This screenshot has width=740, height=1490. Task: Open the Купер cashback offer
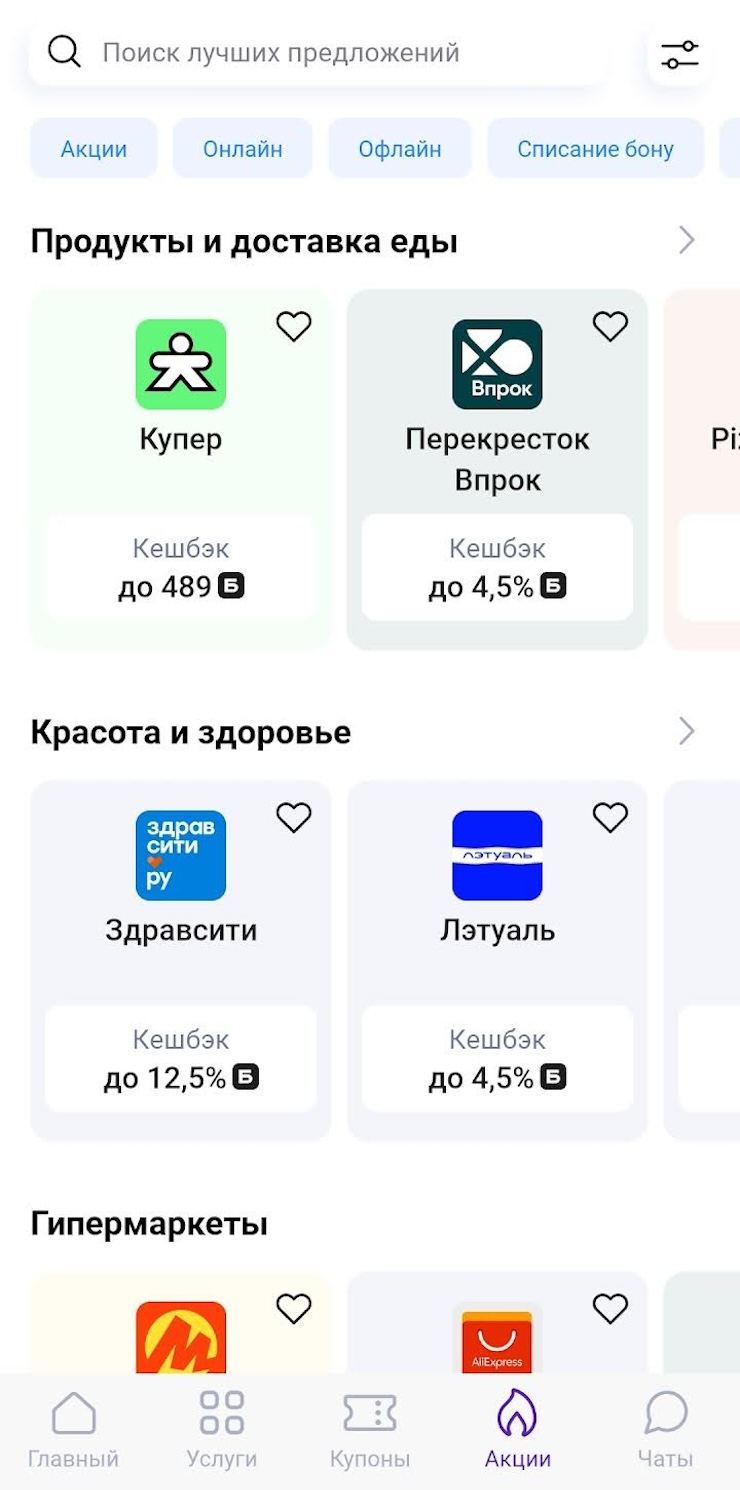181,470
